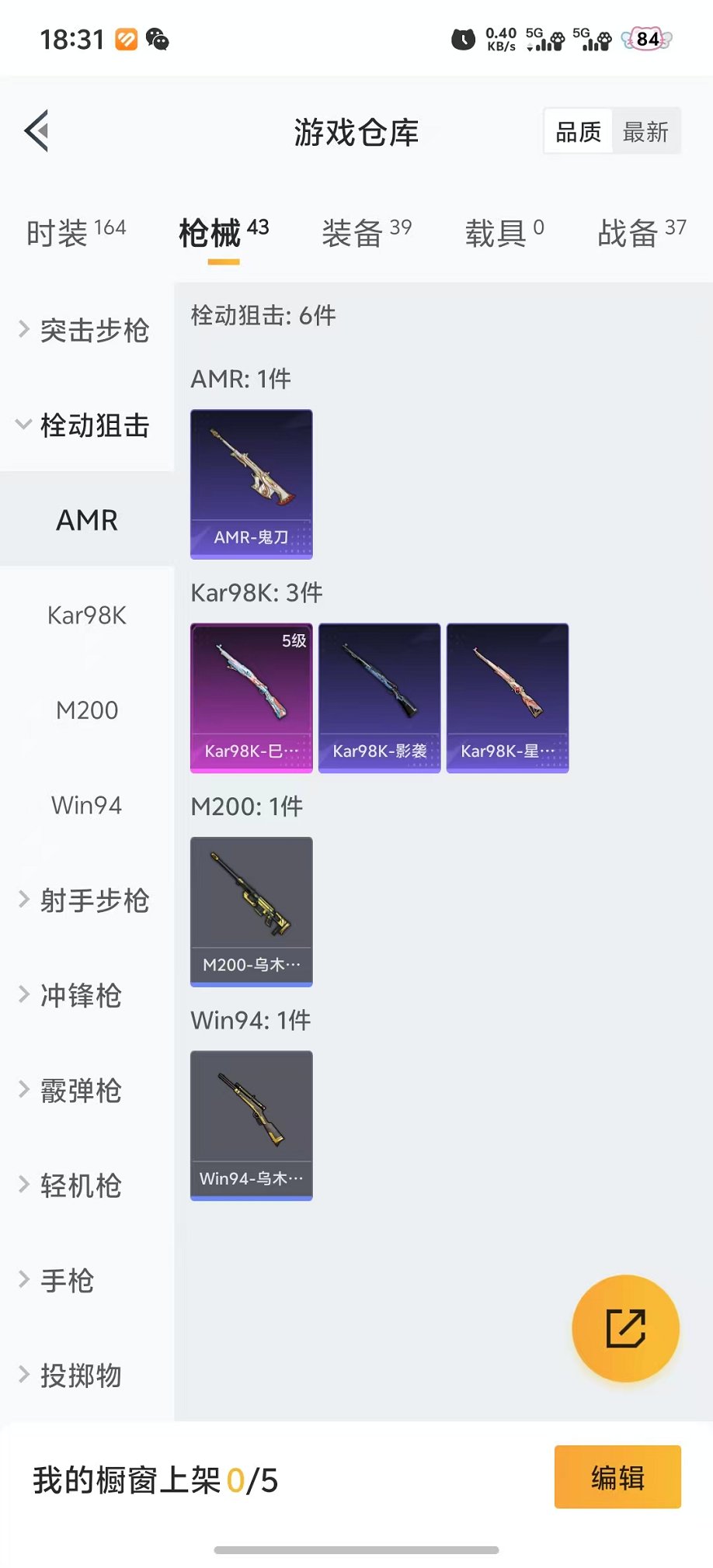
Task: Switch to the 战备 tab
Action: tap(641, 232)
